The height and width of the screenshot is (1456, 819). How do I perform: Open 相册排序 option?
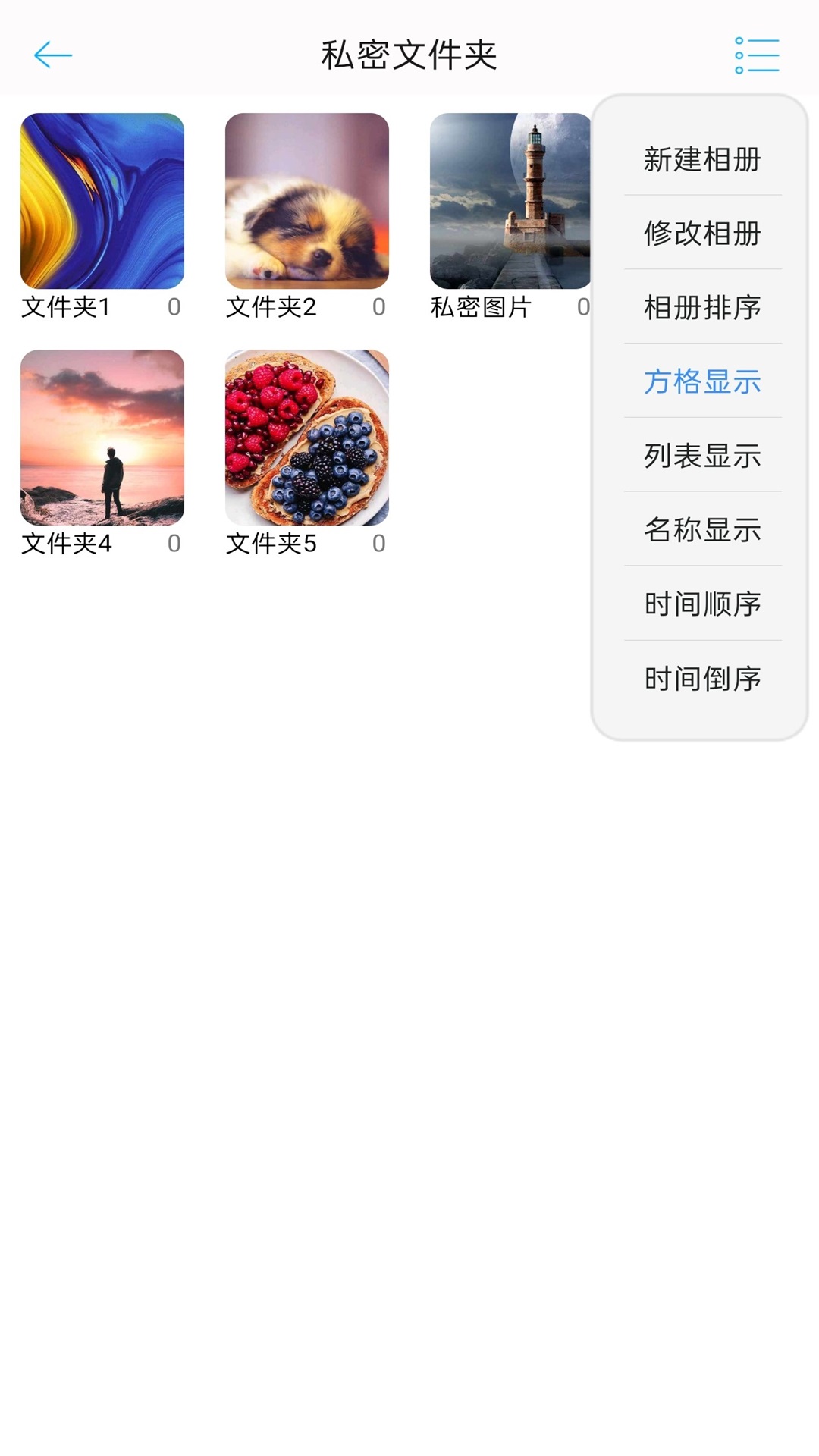702,307
